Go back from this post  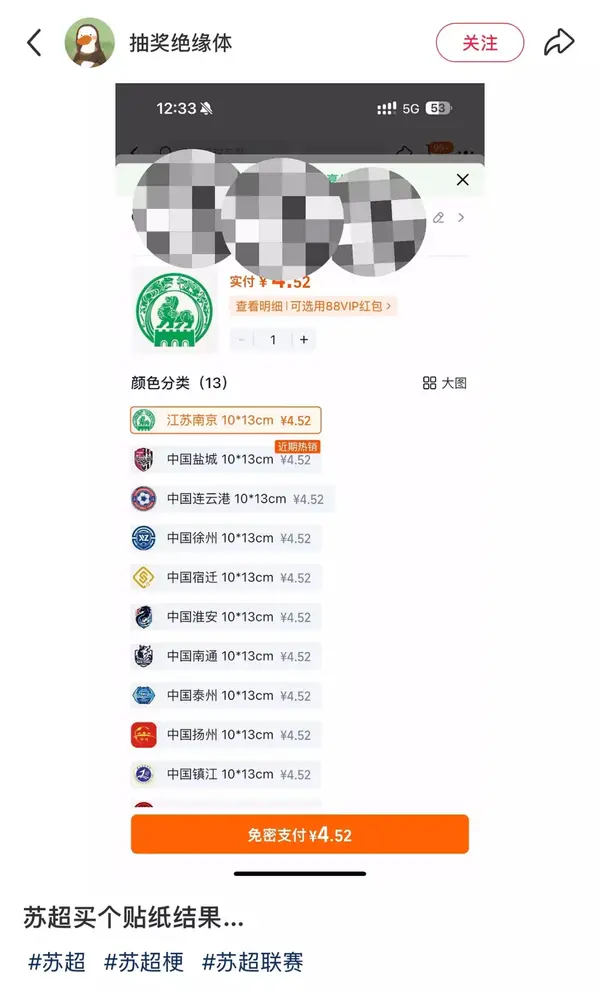pyautogui.click(x=35, y=42)
